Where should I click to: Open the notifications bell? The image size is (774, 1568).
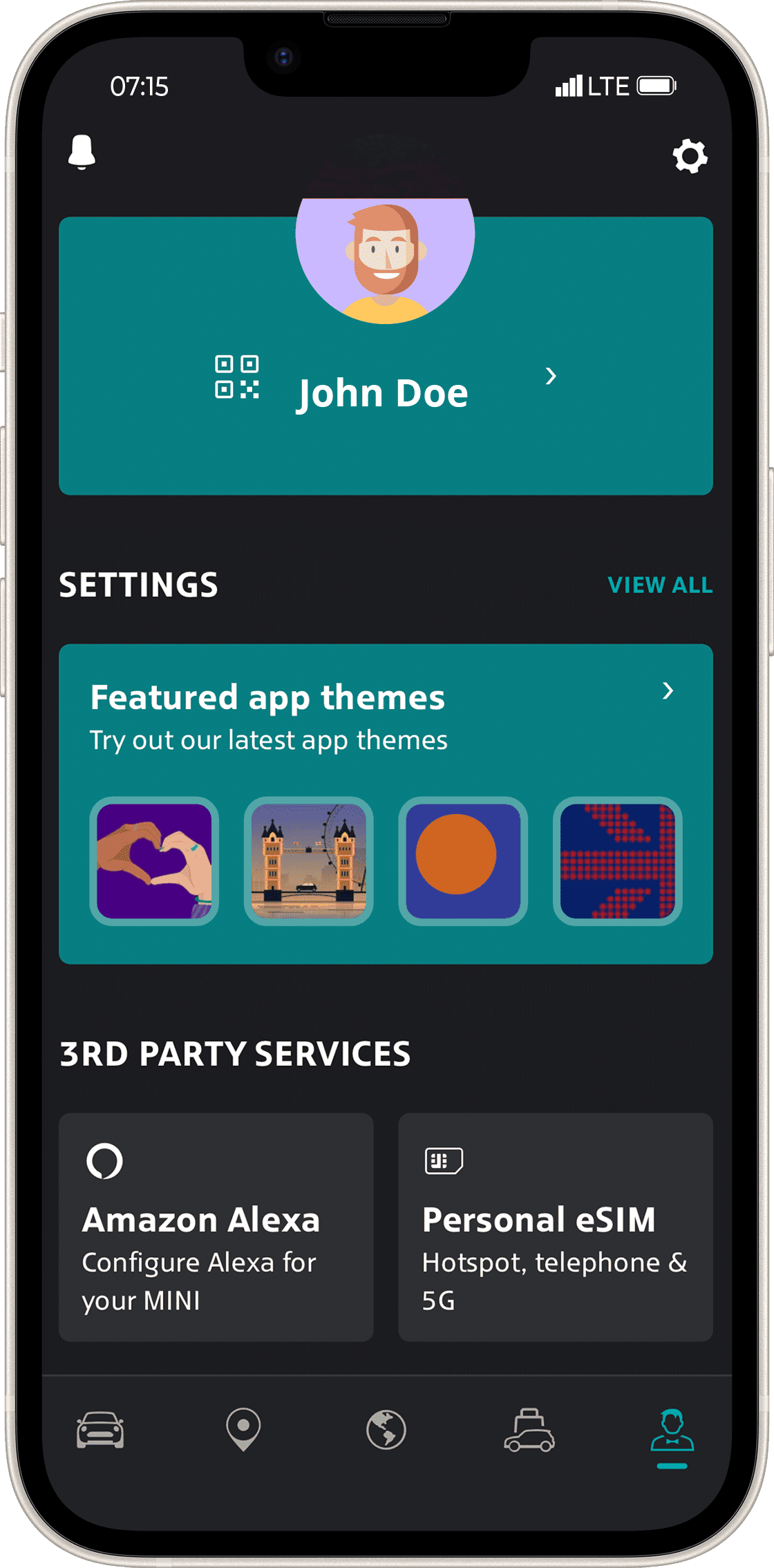point(82,152)
